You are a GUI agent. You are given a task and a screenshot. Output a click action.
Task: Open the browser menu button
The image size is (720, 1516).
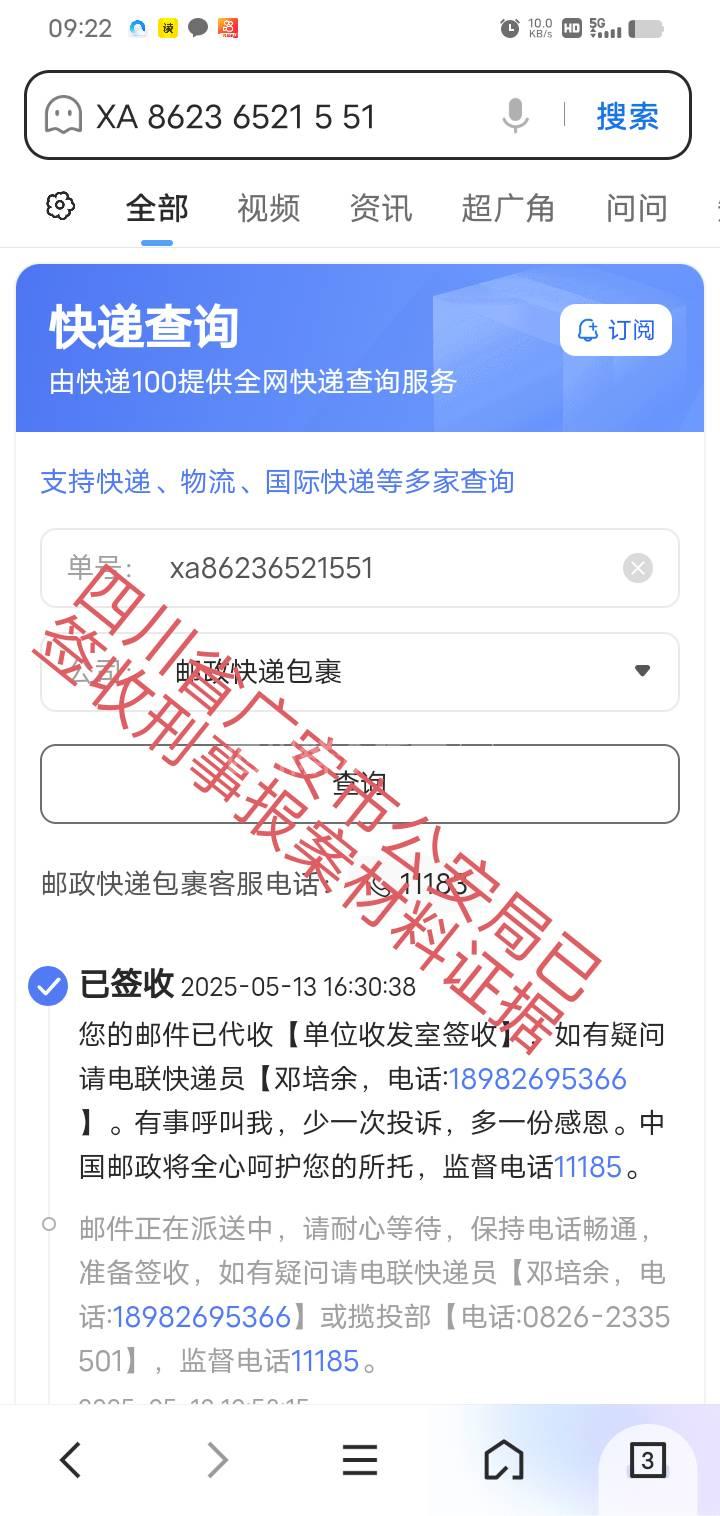coord(359,1461)
